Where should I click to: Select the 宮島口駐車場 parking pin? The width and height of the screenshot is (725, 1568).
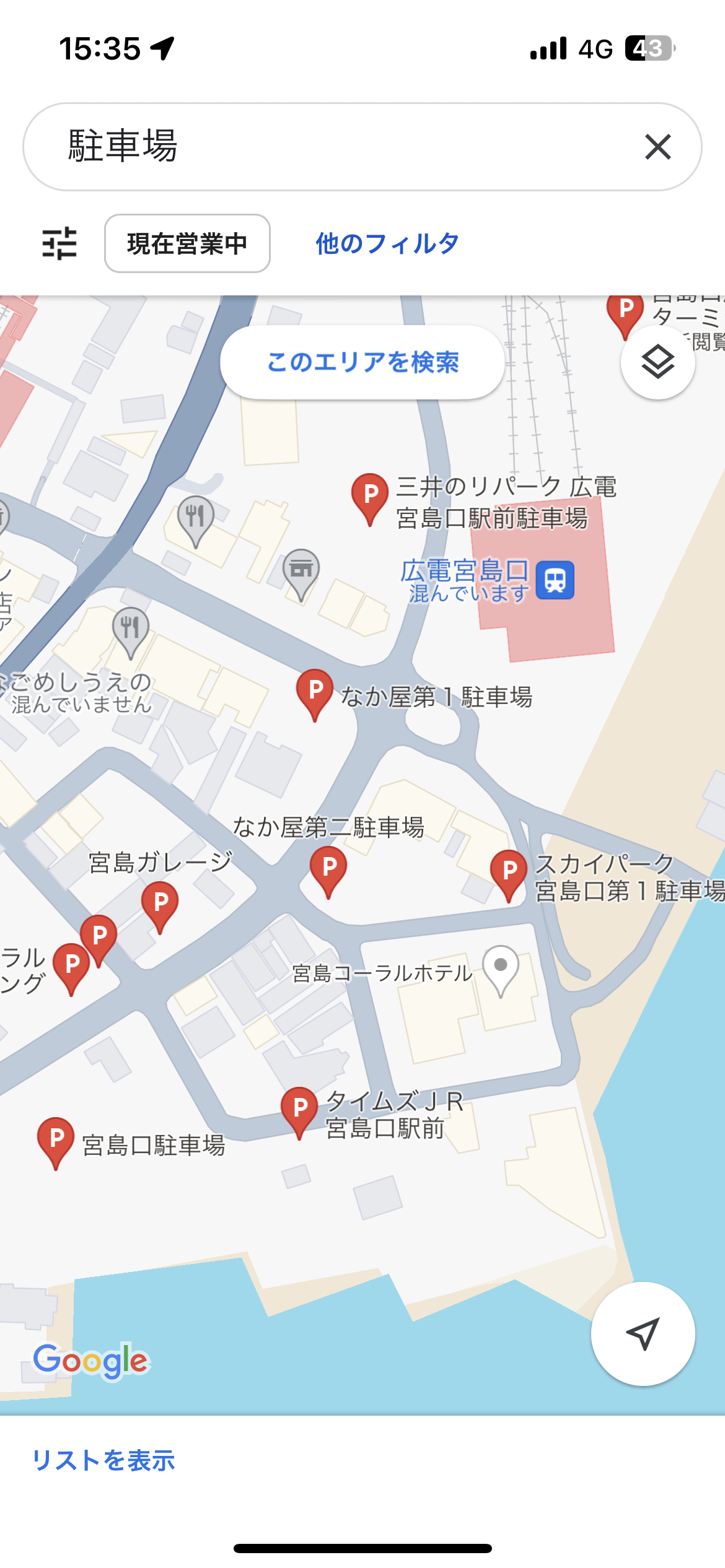[x=56, y=1140]
